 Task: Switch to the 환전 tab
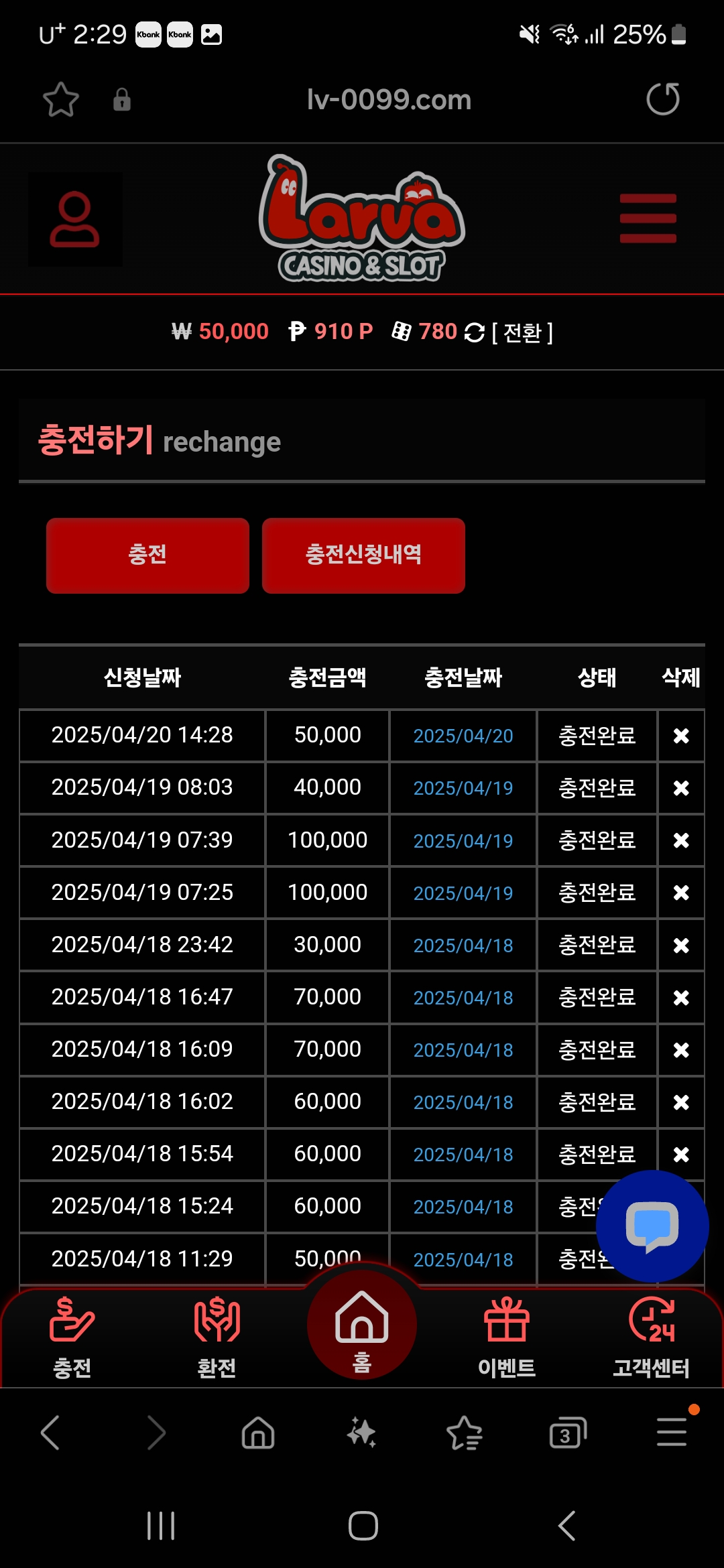217,1337
